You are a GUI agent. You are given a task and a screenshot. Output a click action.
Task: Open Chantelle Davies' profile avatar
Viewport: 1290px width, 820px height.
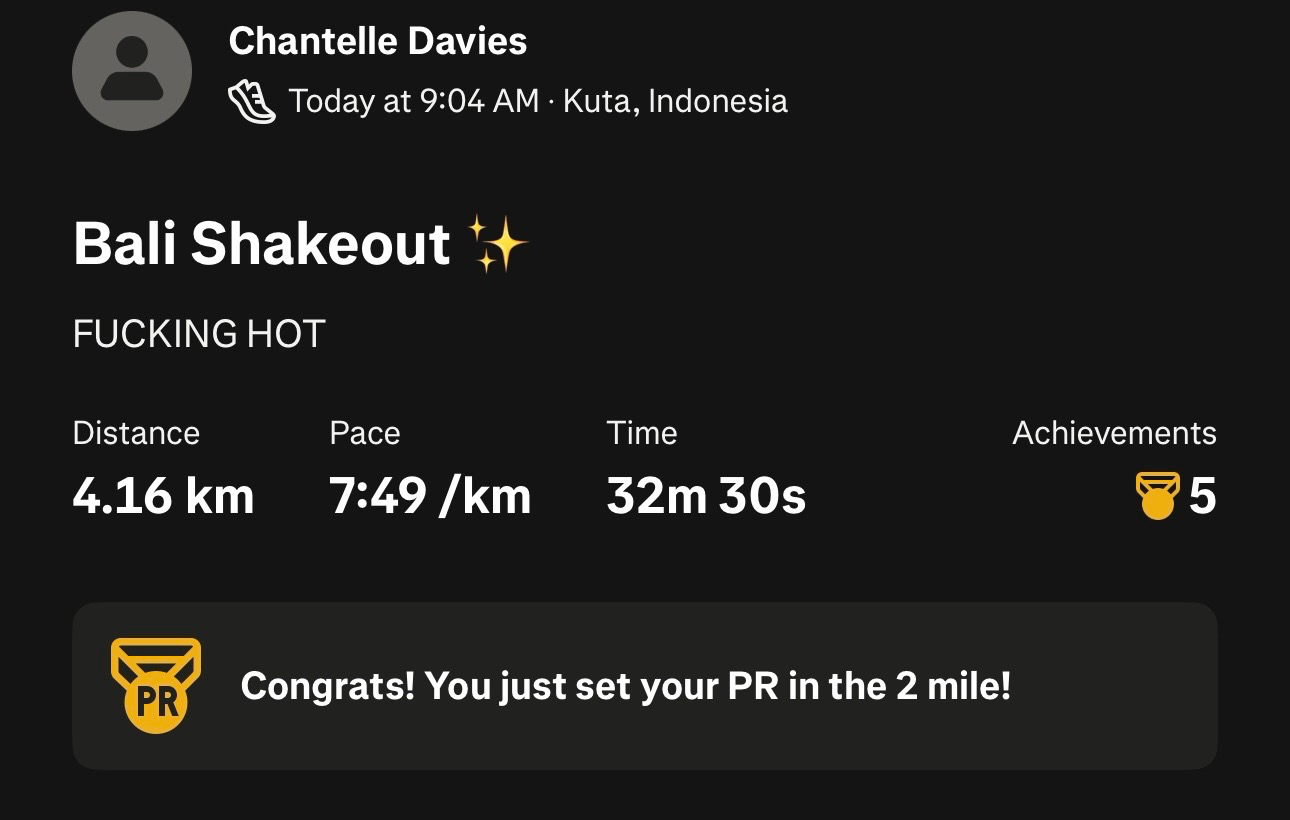pyautogui.click(x=131, y=71)
